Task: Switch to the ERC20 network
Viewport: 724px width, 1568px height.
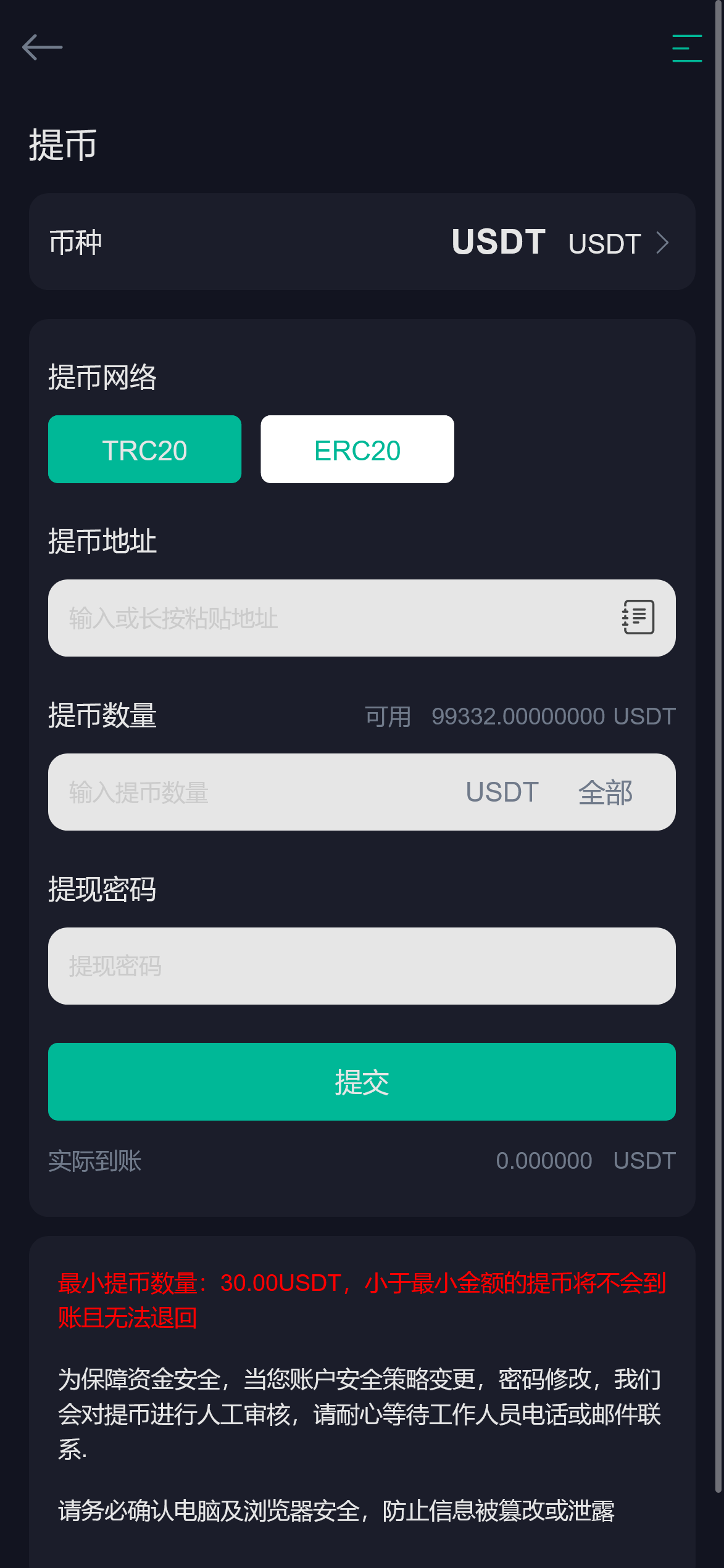Action: point(357,449)
